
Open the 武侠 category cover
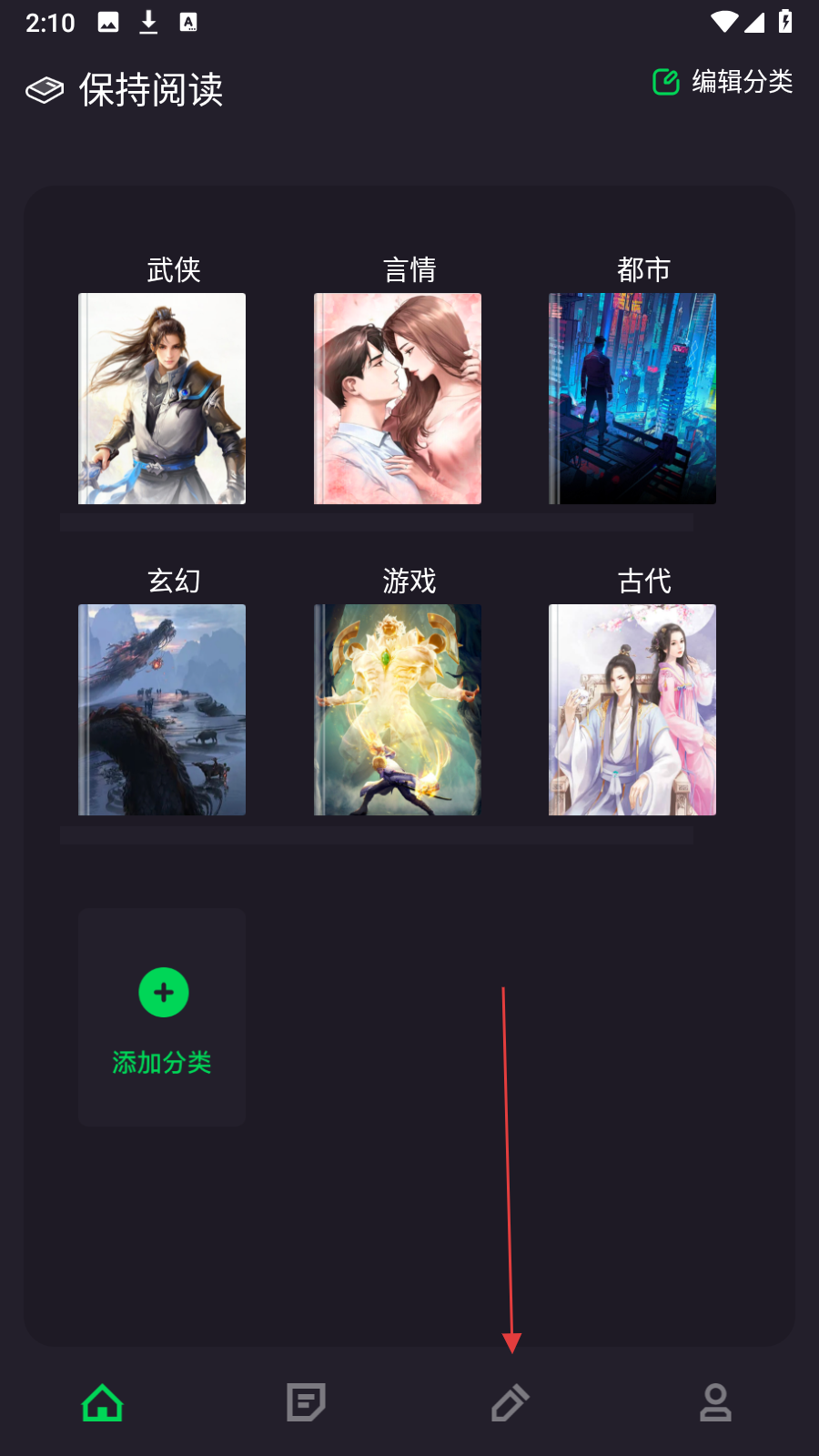pos(162,398)
